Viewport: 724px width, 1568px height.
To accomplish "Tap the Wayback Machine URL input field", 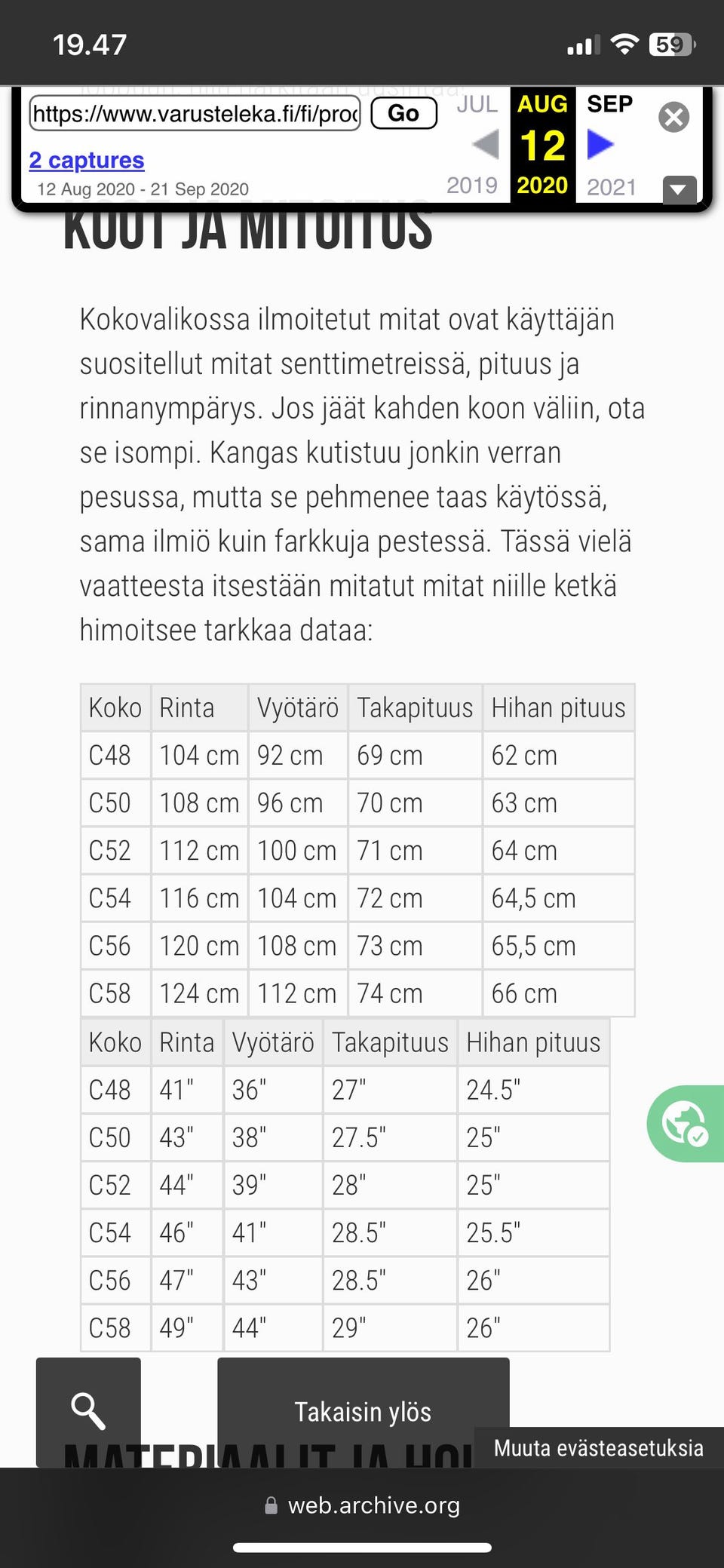I will coord(195,114).
